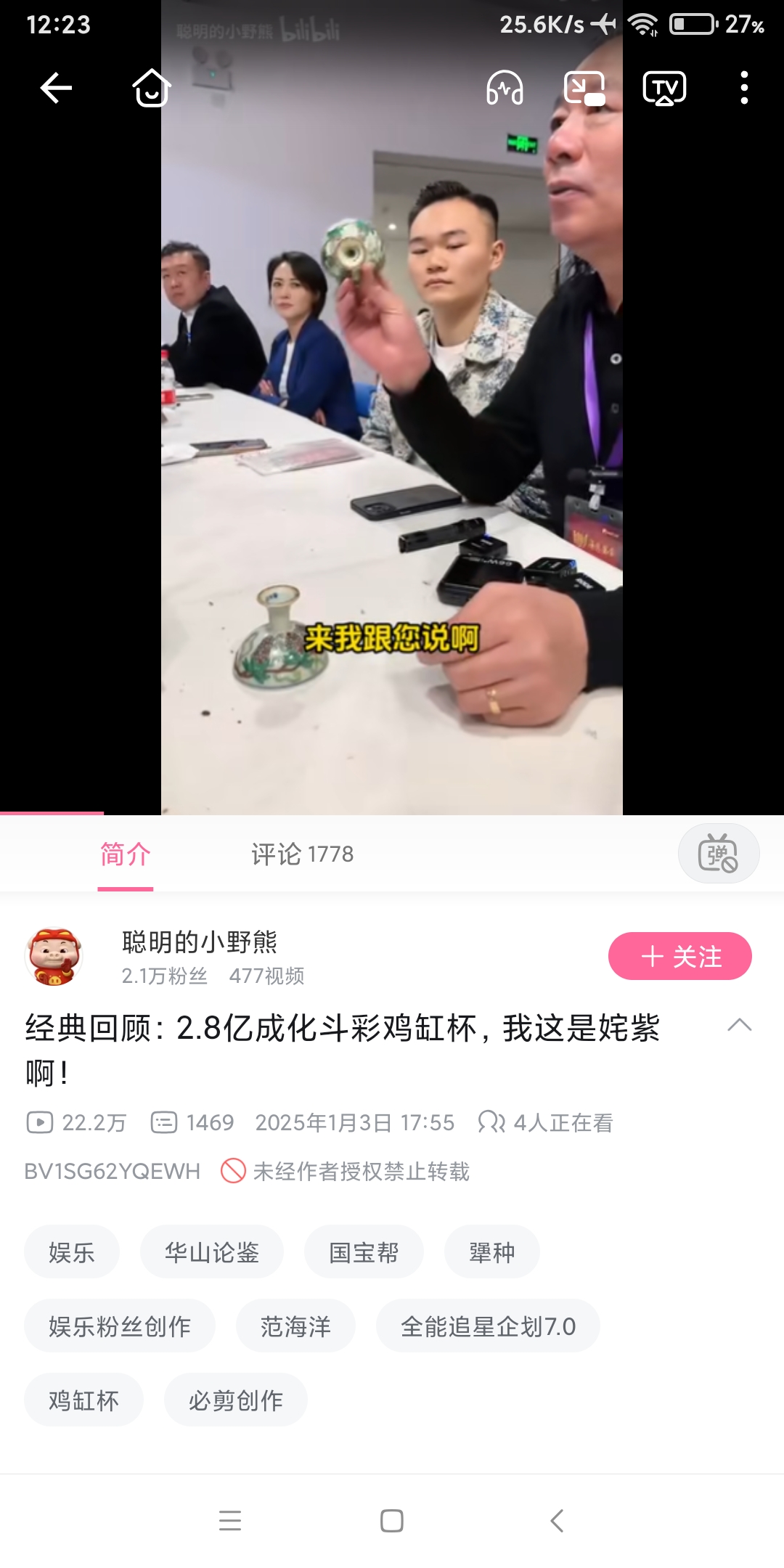Viewport: 784px width, 1568px height.
Task: Select the 简介 tab
Action: (125, 854)
